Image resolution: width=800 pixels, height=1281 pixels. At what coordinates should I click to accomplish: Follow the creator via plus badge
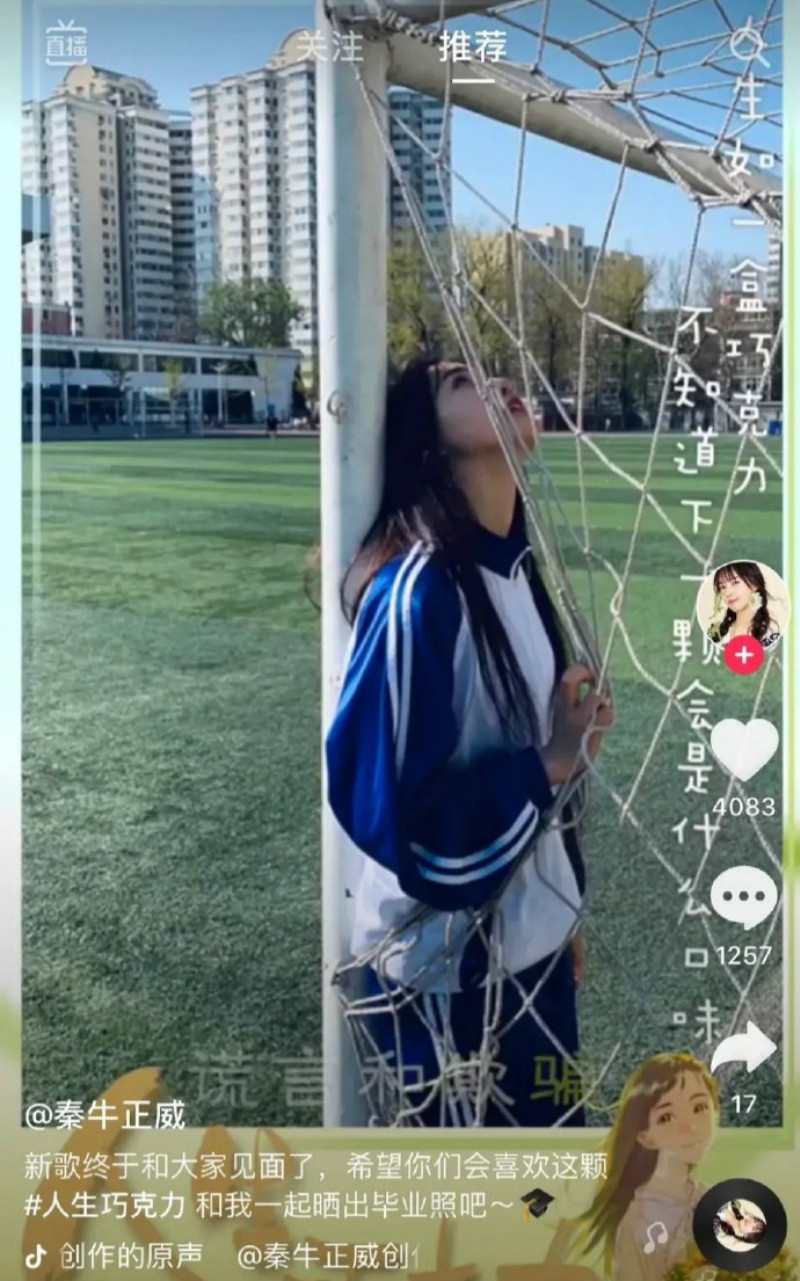click(743, 656)
